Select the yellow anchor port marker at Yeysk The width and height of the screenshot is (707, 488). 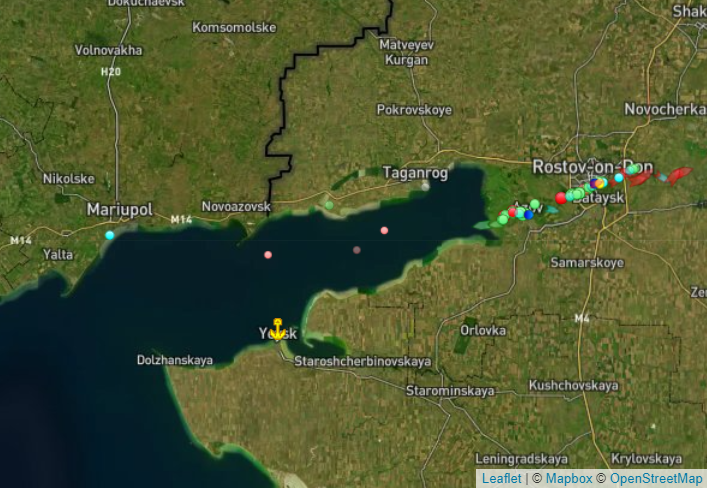coord(278,329)
